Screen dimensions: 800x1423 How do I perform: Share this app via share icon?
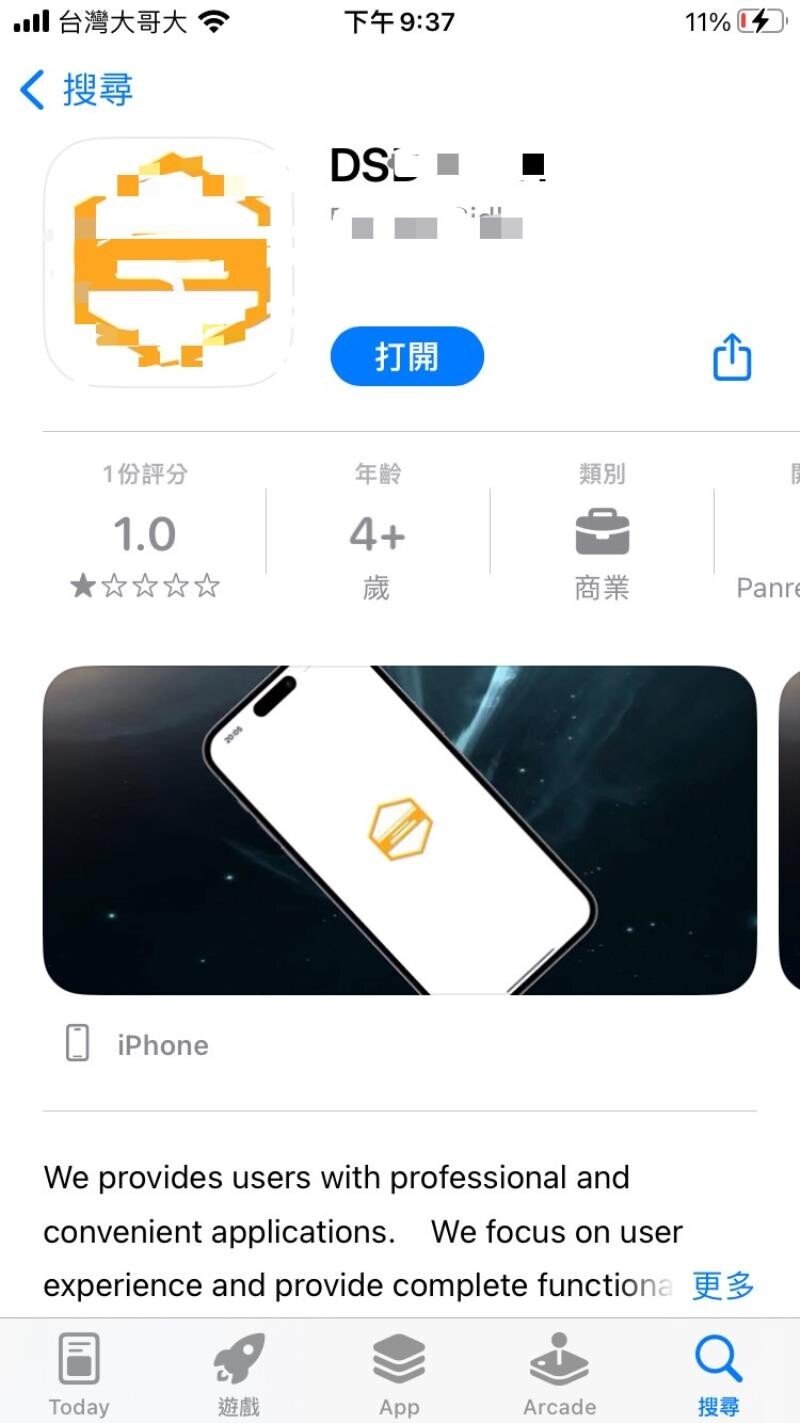click(x=731, y=357)
